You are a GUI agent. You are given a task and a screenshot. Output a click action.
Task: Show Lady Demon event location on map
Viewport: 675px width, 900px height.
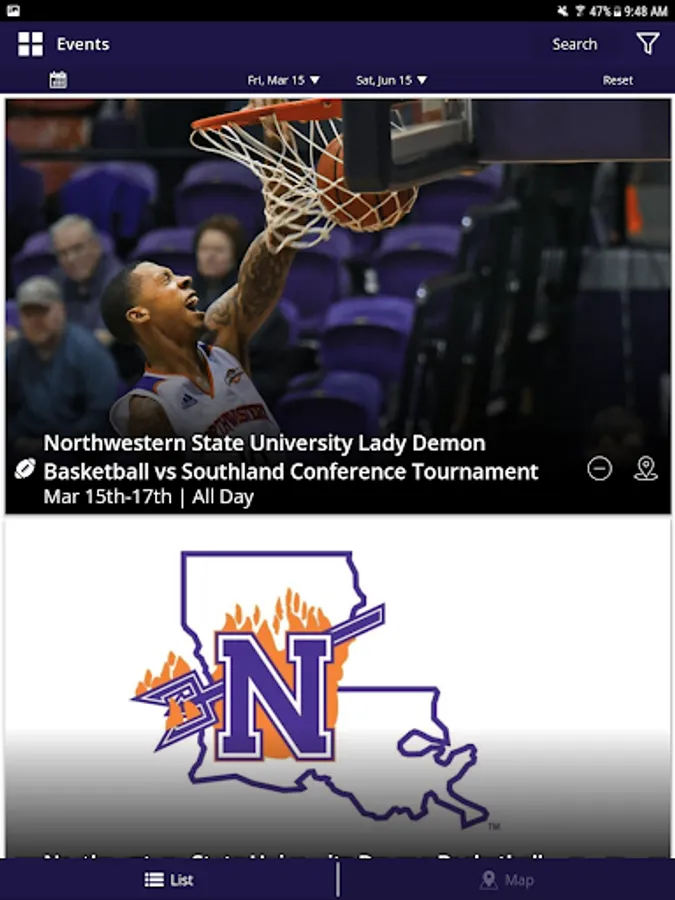[x=646, y=469]
